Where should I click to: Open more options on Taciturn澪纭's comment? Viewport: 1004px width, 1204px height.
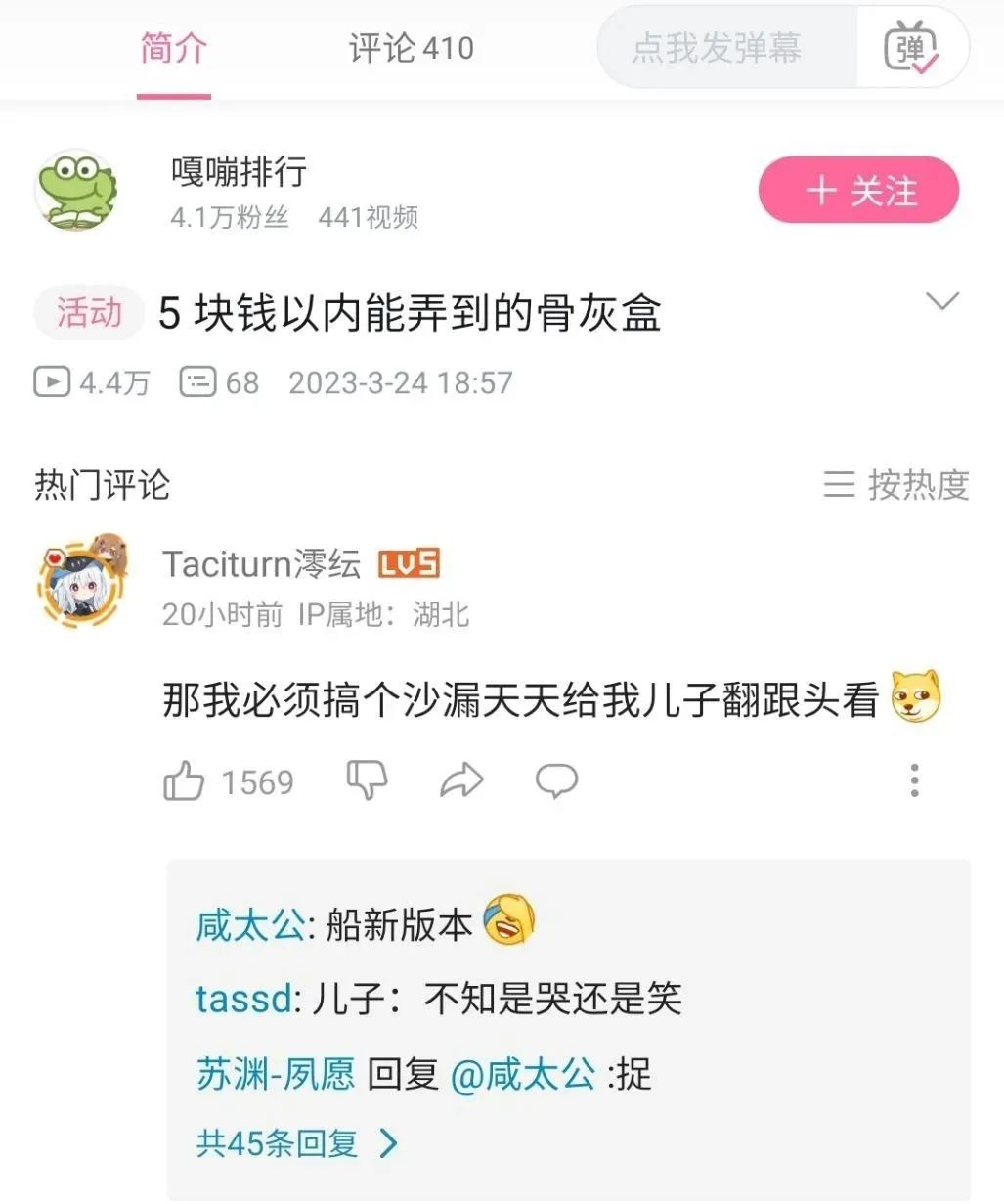(x=914, y=780)
